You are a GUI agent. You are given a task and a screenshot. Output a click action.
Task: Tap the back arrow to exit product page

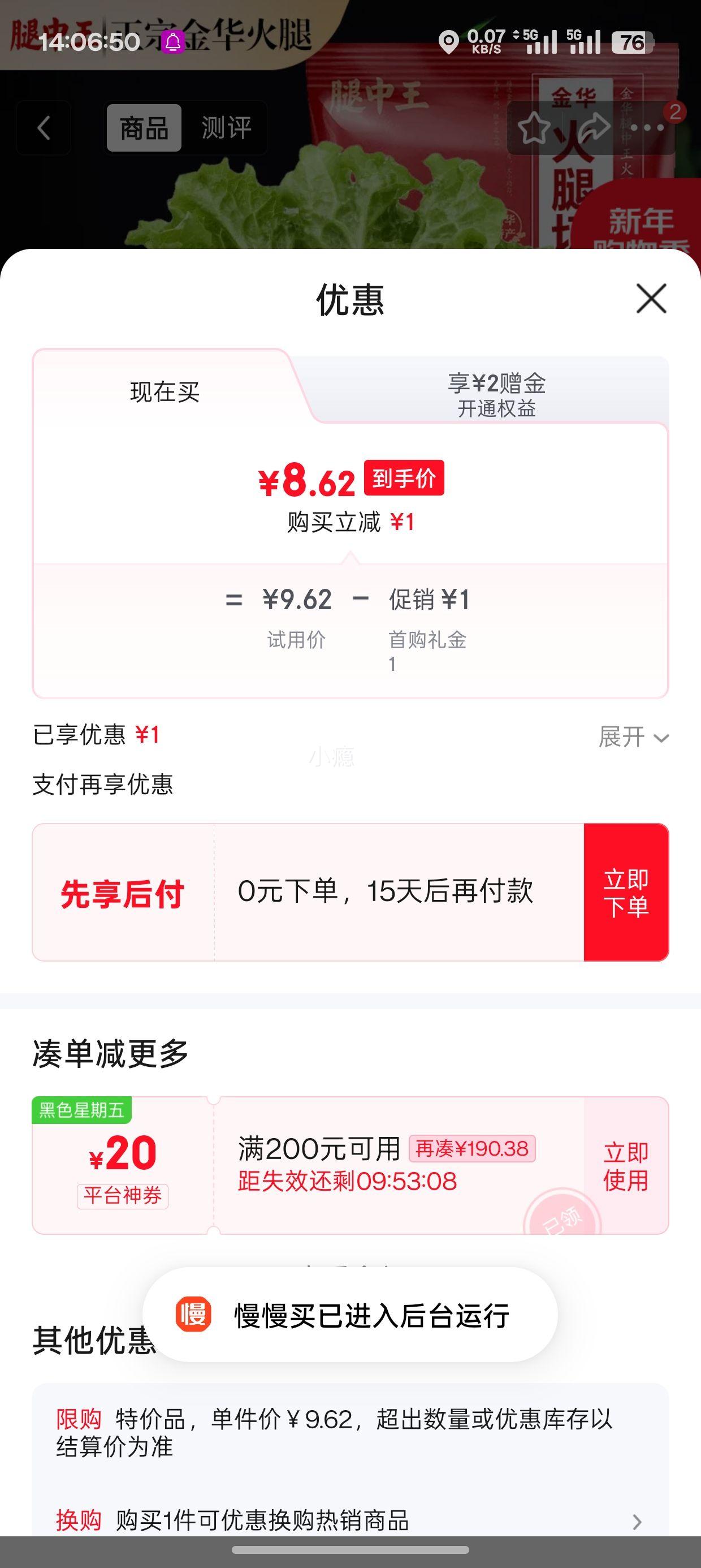click(42, 128)
